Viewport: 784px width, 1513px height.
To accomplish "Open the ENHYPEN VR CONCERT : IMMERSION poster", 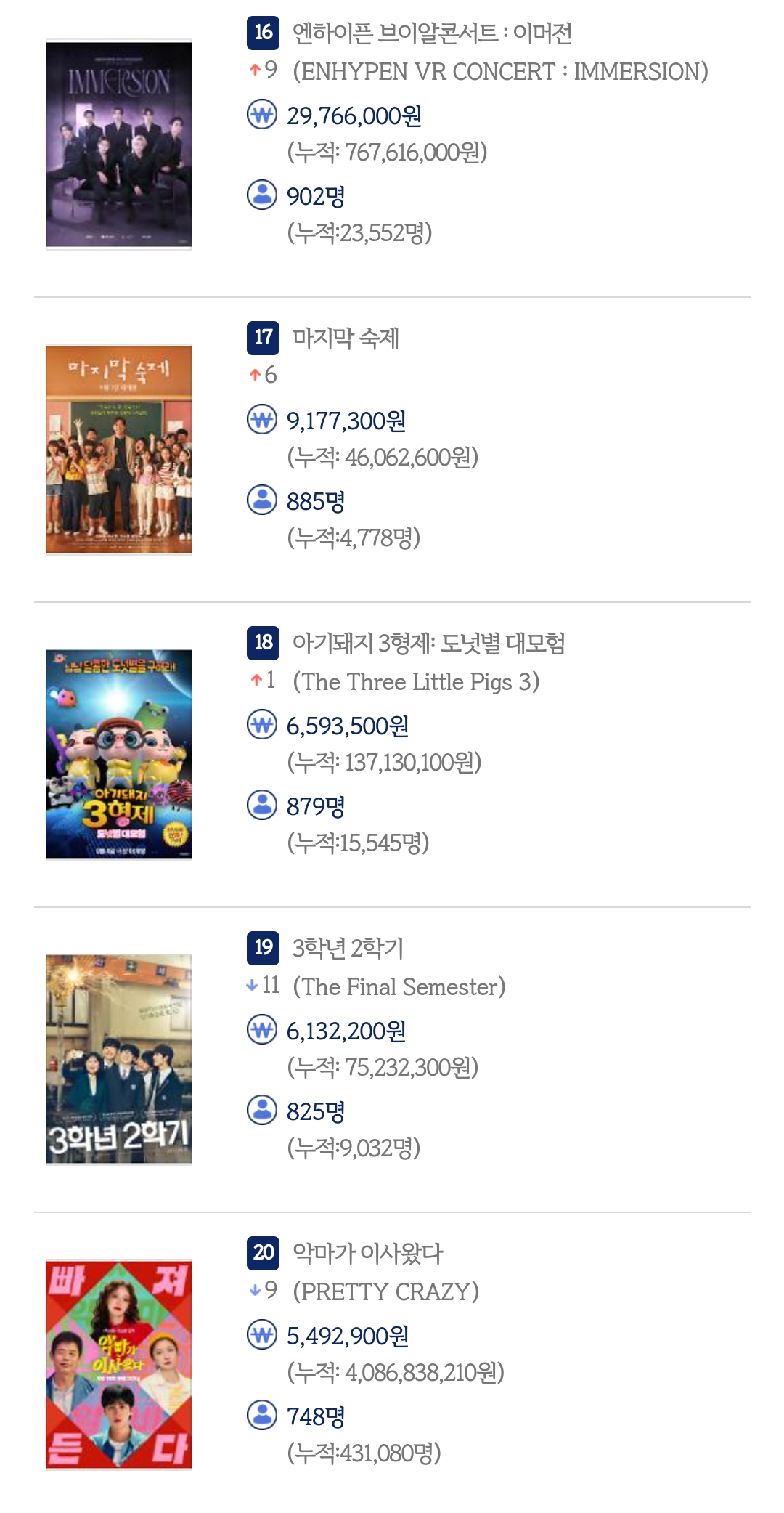I will point(118,145).
